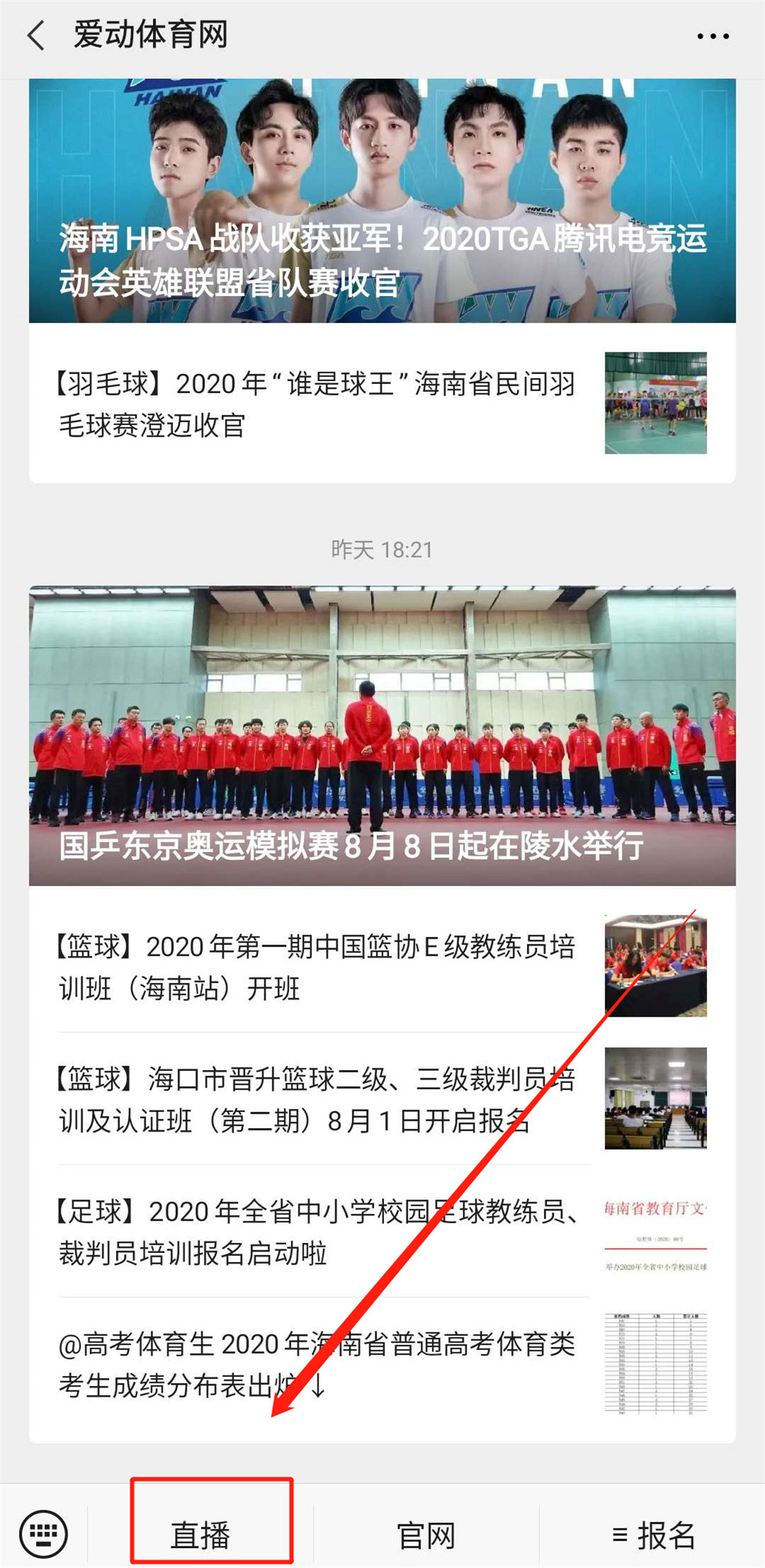
Task: Go back from 爱动体育网 page
Action: point(36,36)
